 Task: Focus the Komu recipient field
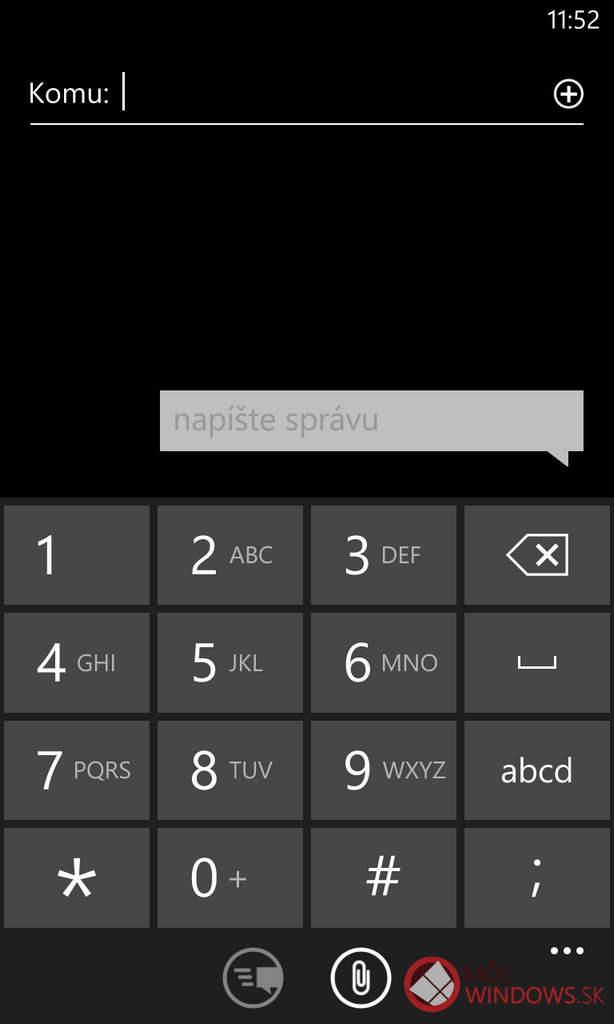click(x=306, y=95)
